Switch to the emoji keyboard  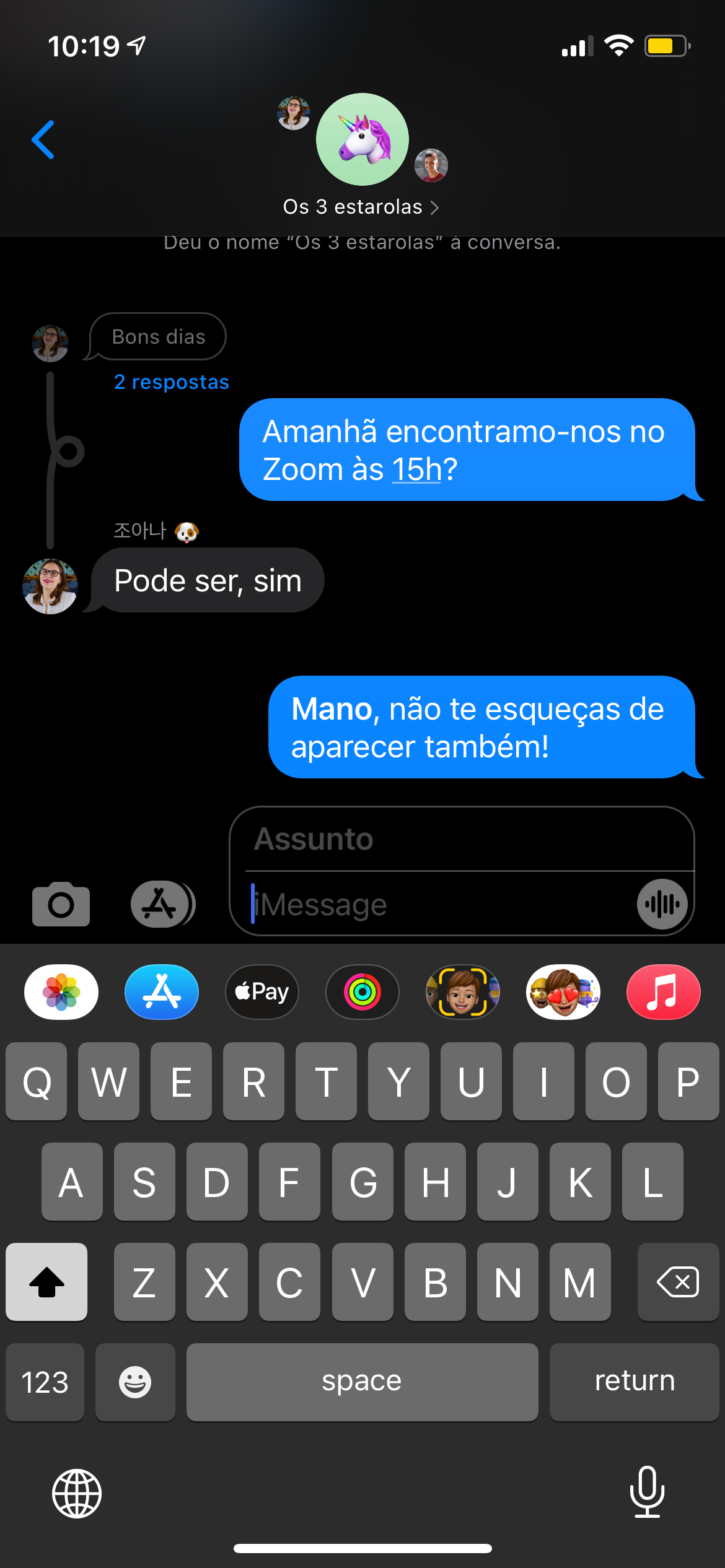pos(135,1382)
